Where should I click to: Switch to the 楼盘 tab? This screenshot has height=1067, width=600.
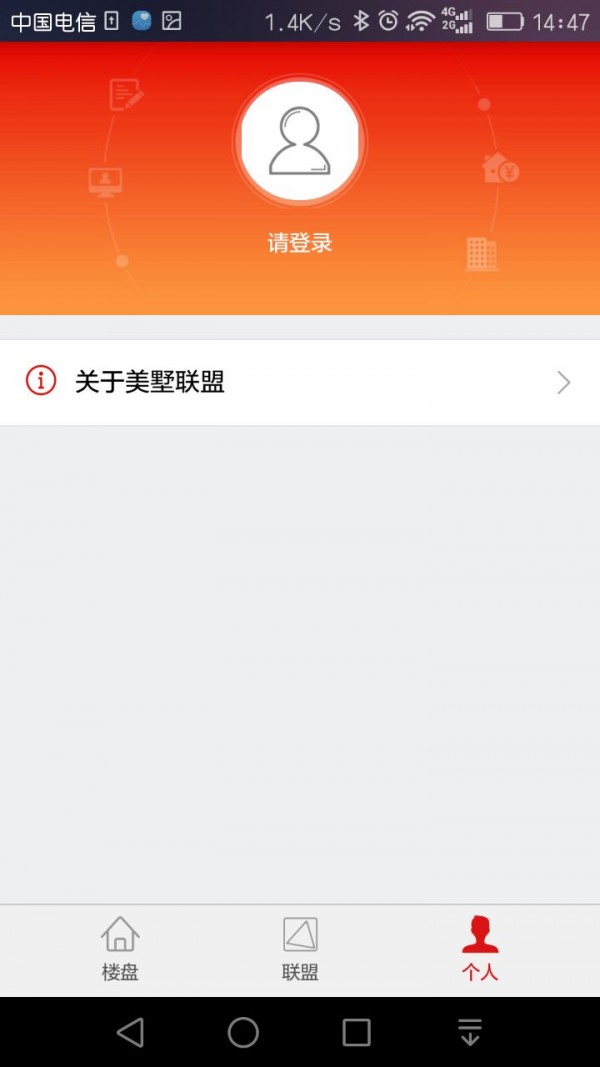pos(120,949)
